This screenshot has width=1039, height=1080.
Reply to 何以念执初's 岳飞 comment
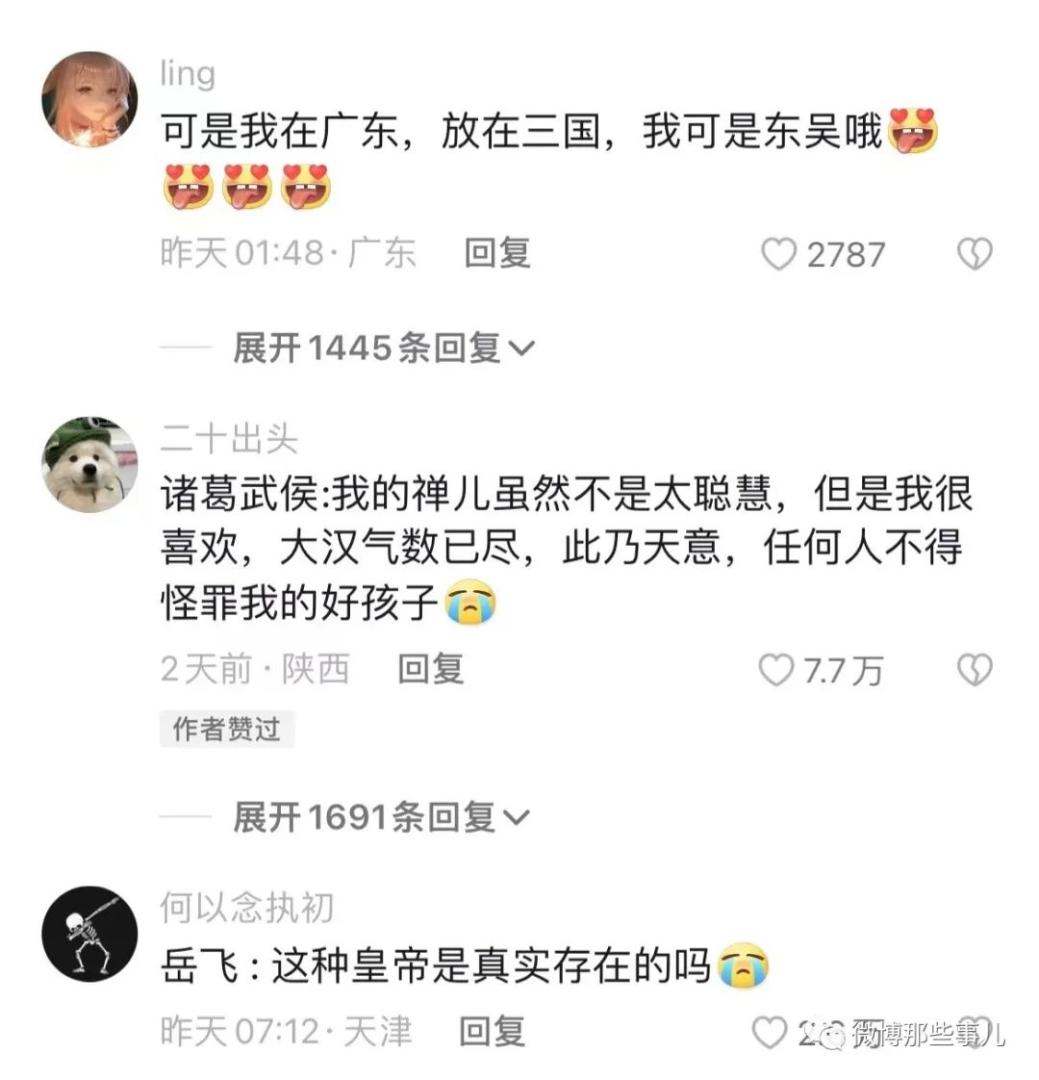[491, 1031]
